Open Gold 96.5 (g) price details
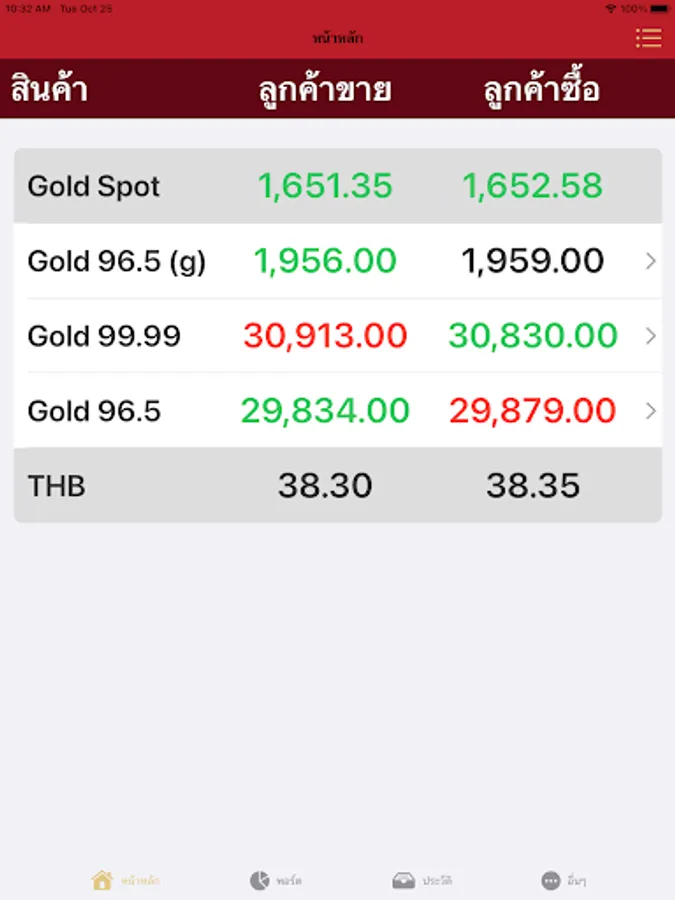This screenshot has width=675, height=900. coord(338,261)
